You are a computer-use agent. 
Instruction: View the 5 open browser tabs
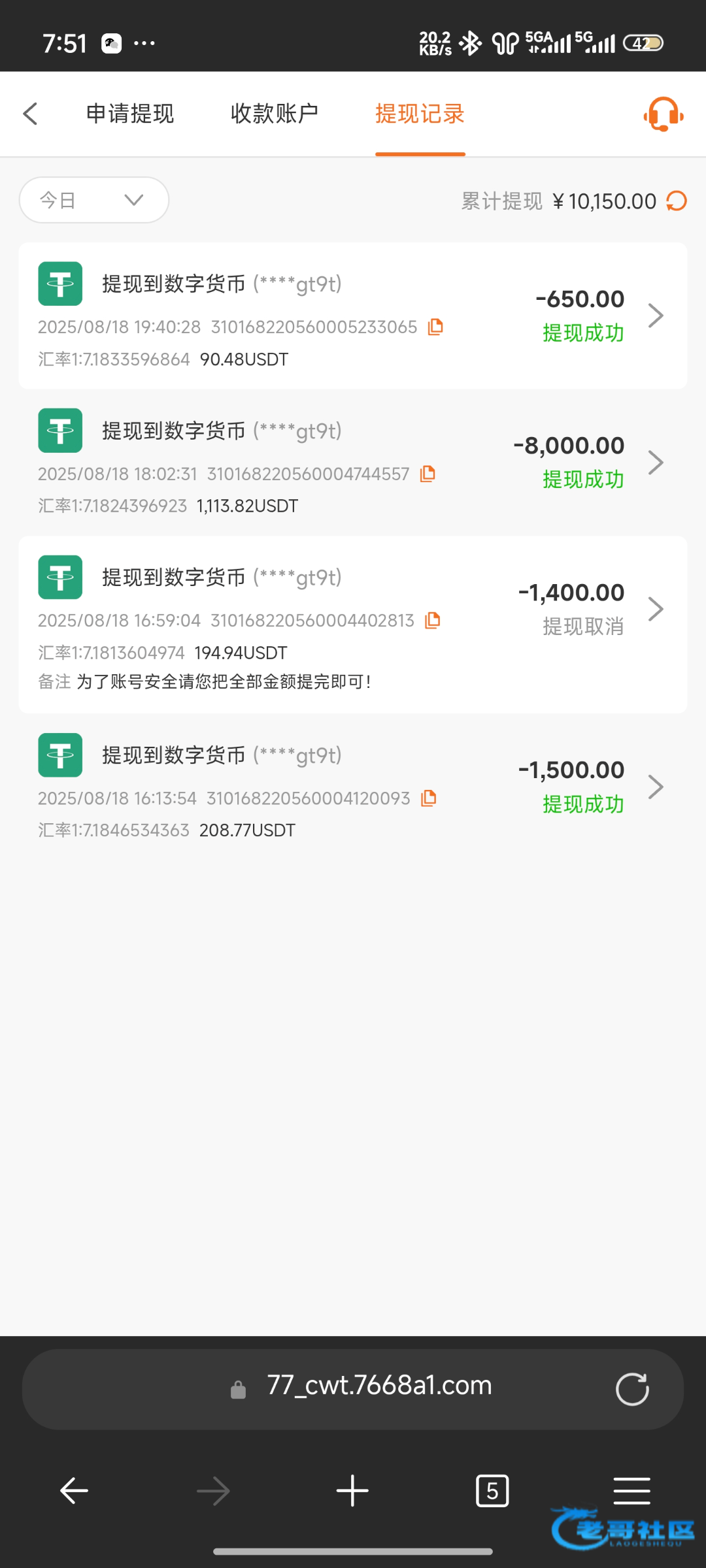tap(492, 1491)
